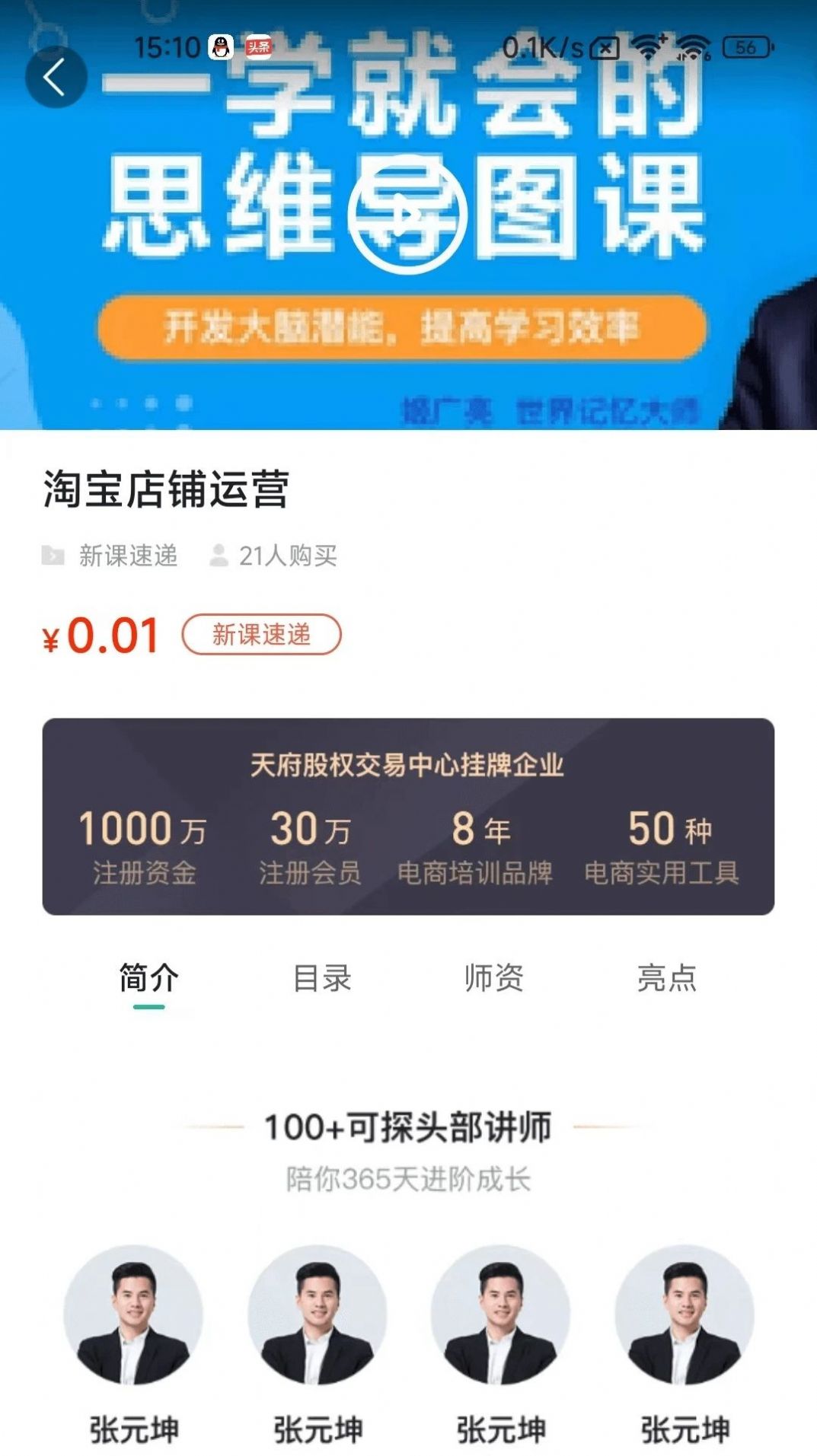817x1456 pixels.
Task: Tap the orange 新课速递 tag button
Action: (262, 633)
